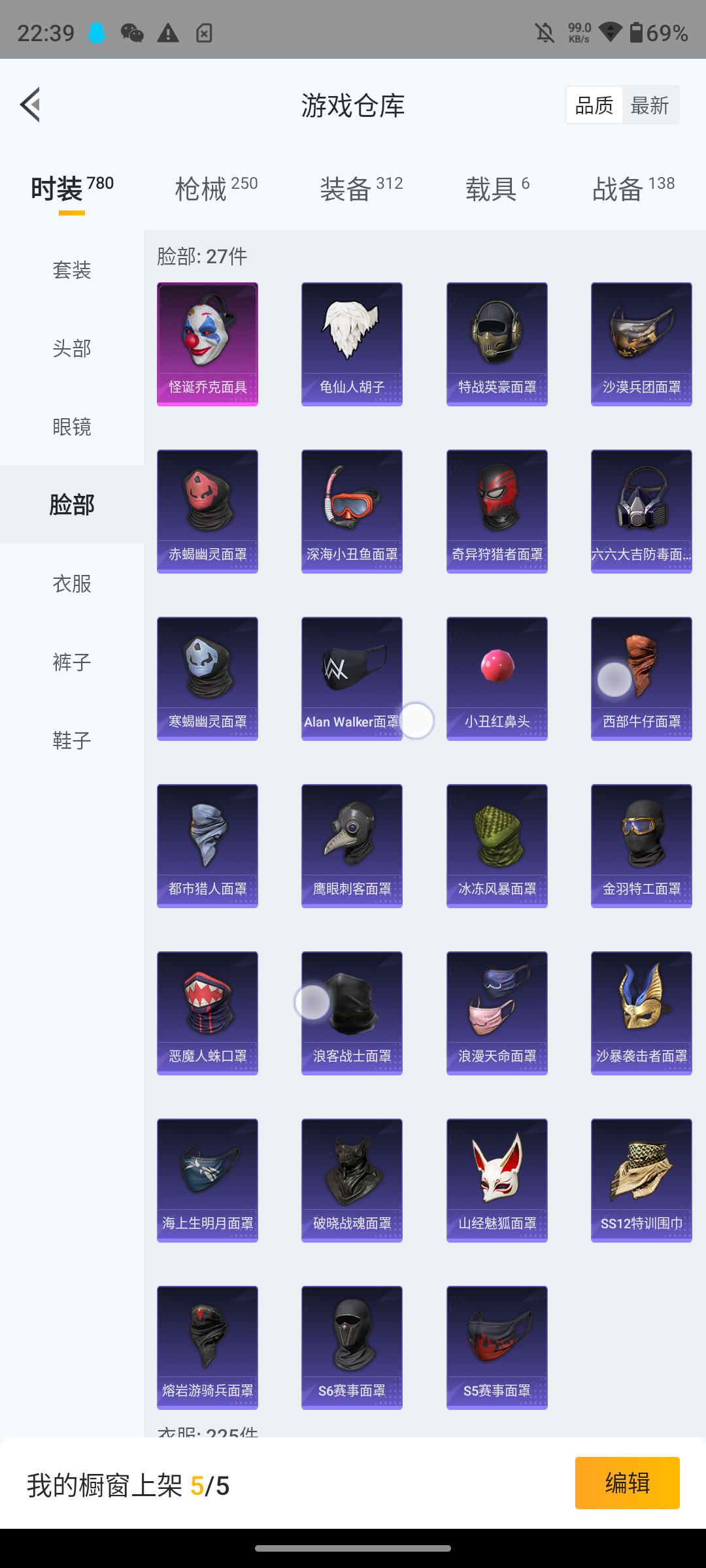Sort warehouse by 最新
The image size is (706, 1568).
650,105
